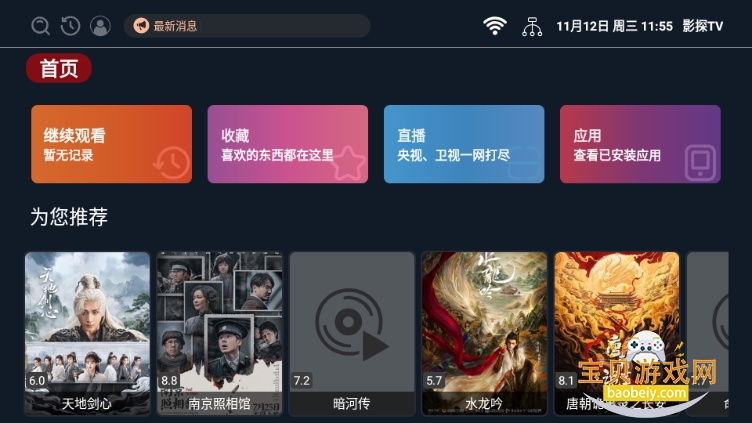The height and width of the screenshot is (423, 752).
Task: Open the 直播 live TV card
Action: click(x=464, y=144)
